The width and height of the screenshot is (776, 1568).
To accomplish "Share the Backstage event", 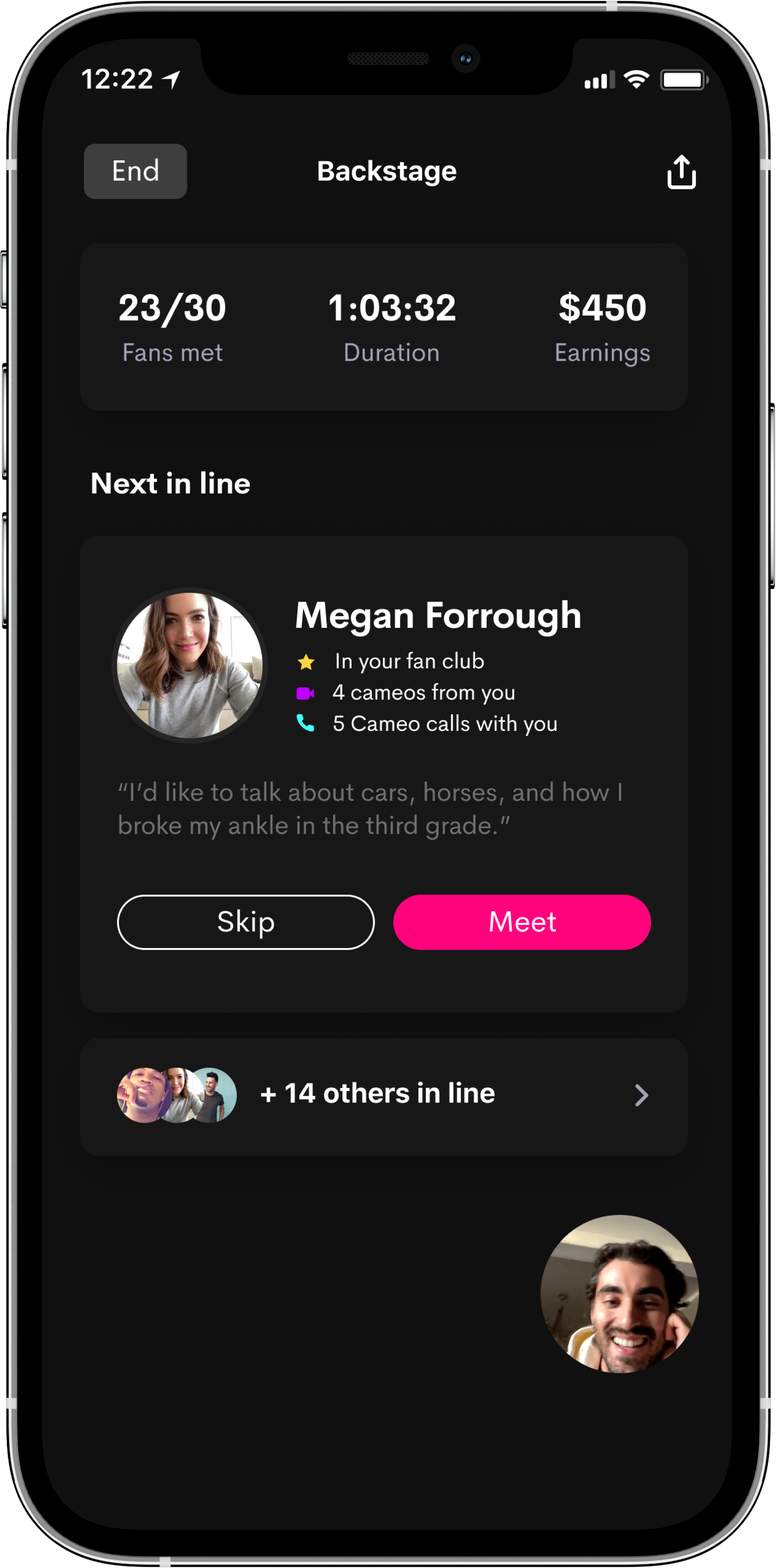I will coord(681,172).
